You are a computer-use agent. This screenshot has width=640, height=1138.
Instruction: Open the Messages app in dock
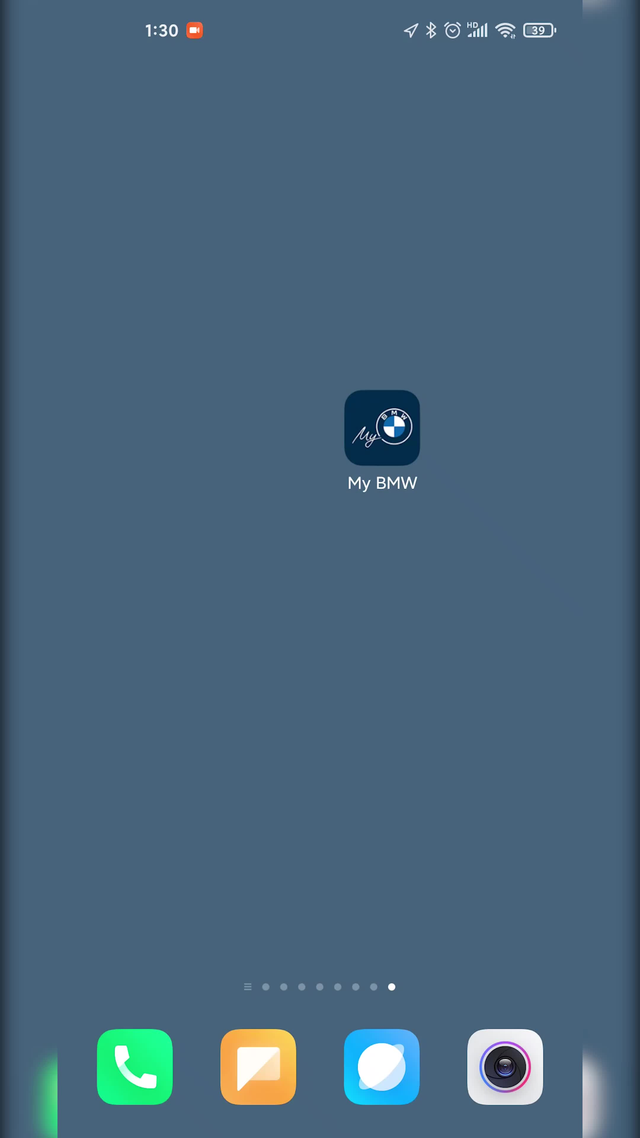pos(258,1067)
